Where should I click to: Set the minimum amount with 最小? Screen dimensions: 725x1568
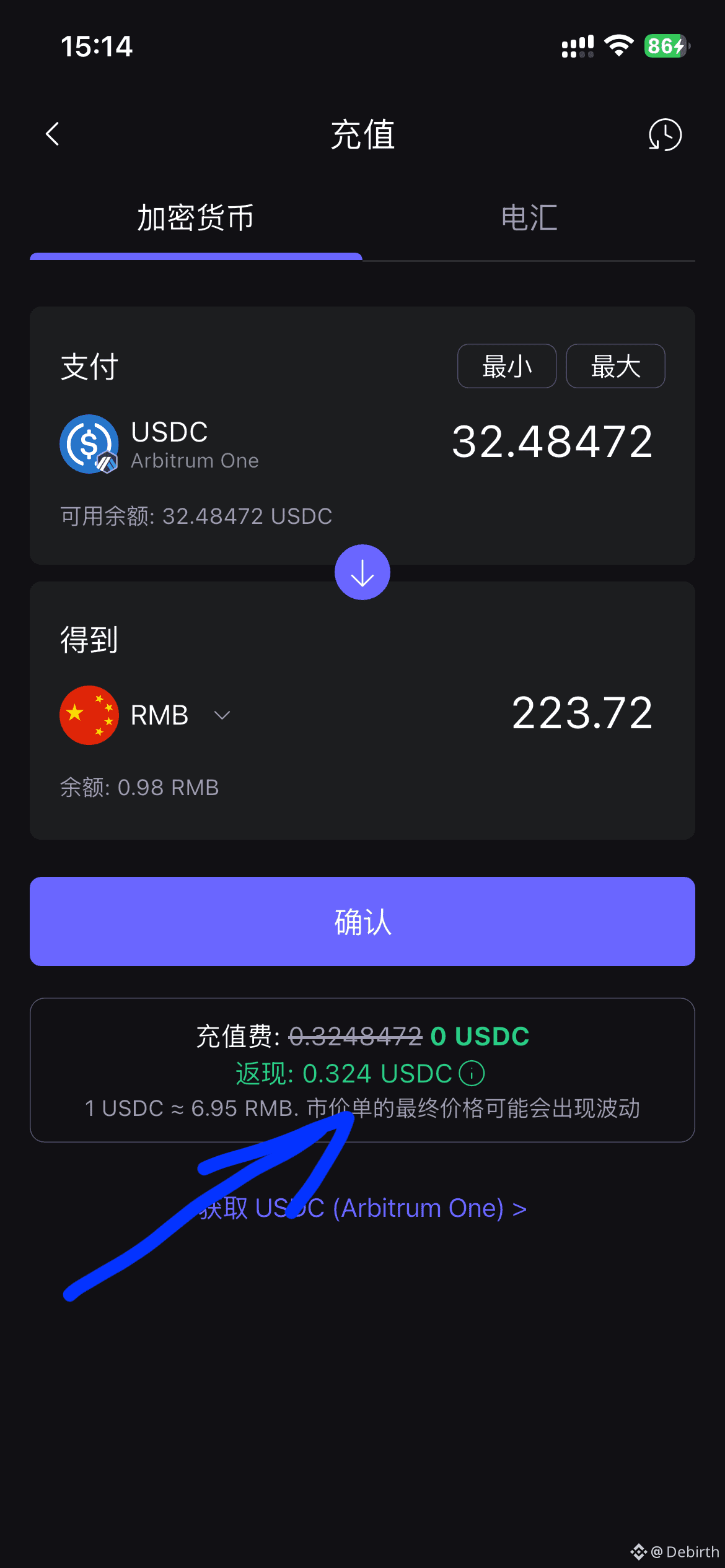point(506,366)
